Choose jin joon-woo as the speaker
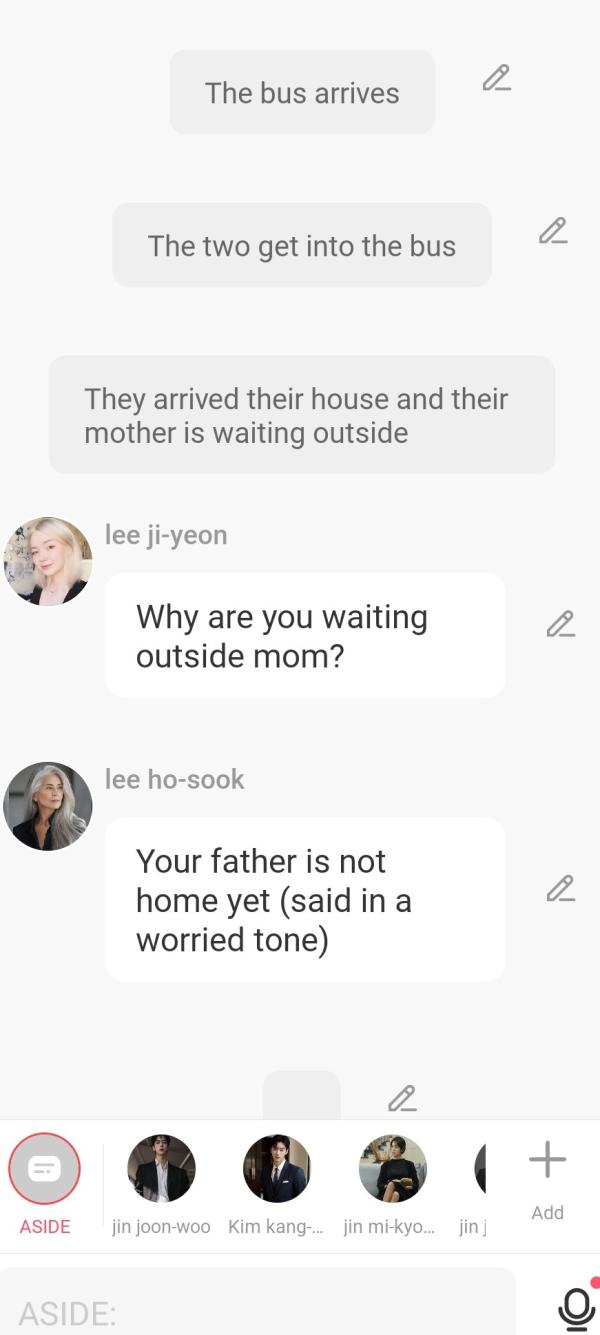 point(161,1169)
